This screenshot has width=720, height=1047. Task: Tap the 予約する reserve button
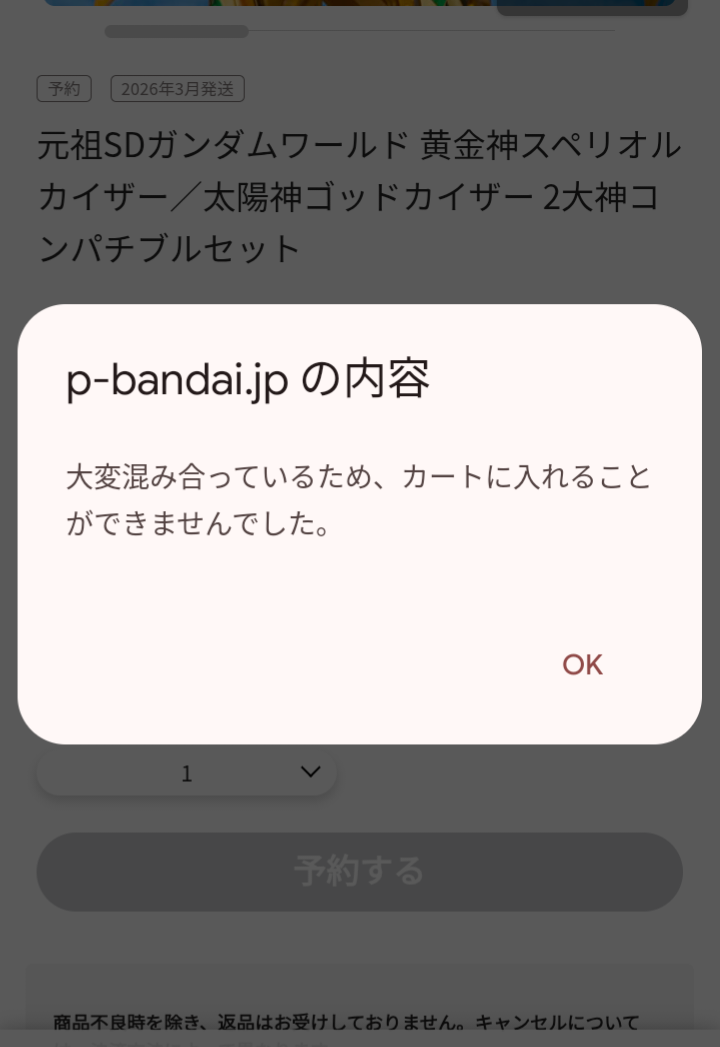359,871
